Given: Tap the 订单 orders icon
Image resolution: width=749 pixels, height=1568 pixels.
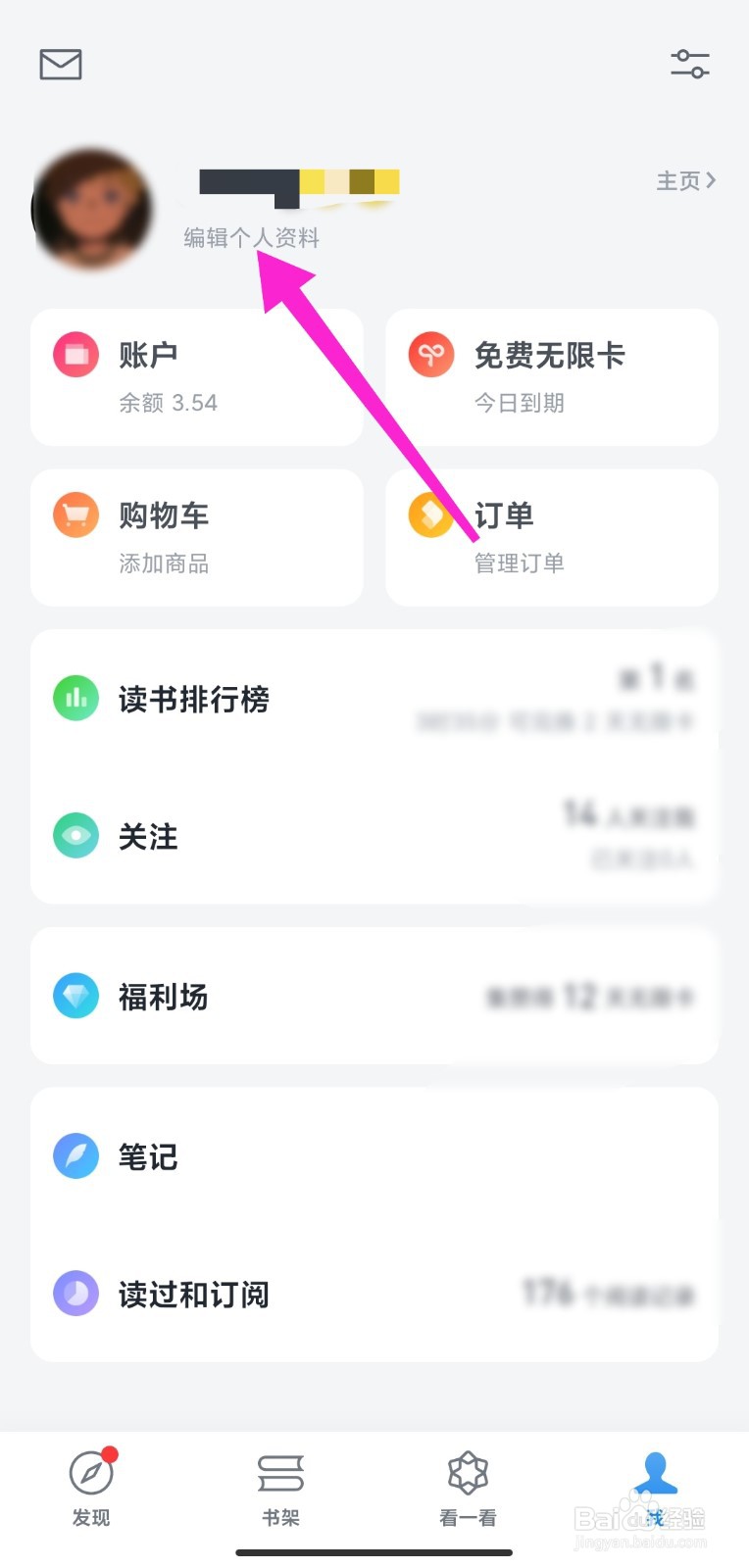Looking at the screenshot, I should click(x=429, y=514).
